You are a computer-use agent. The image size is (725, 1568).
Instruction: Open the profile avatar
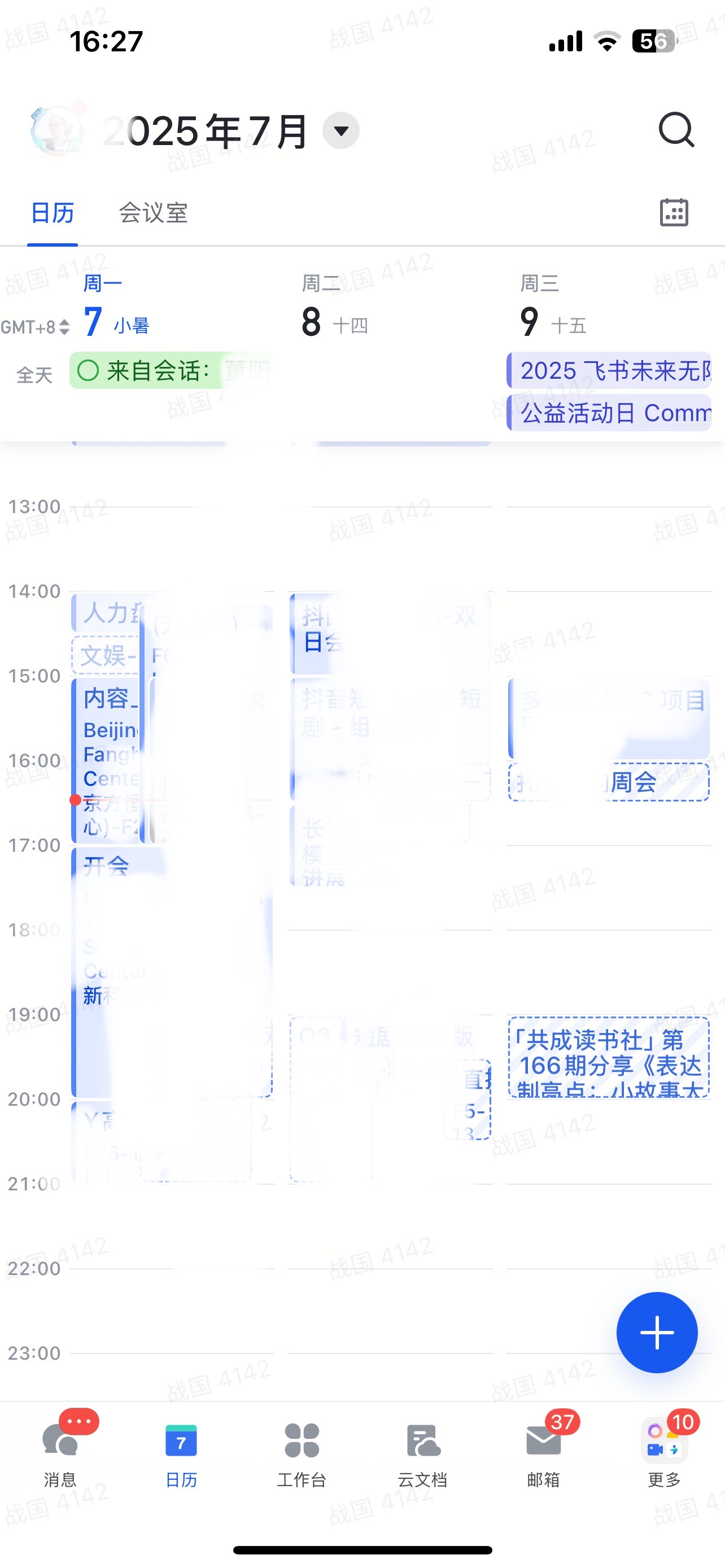pos(56,130)
